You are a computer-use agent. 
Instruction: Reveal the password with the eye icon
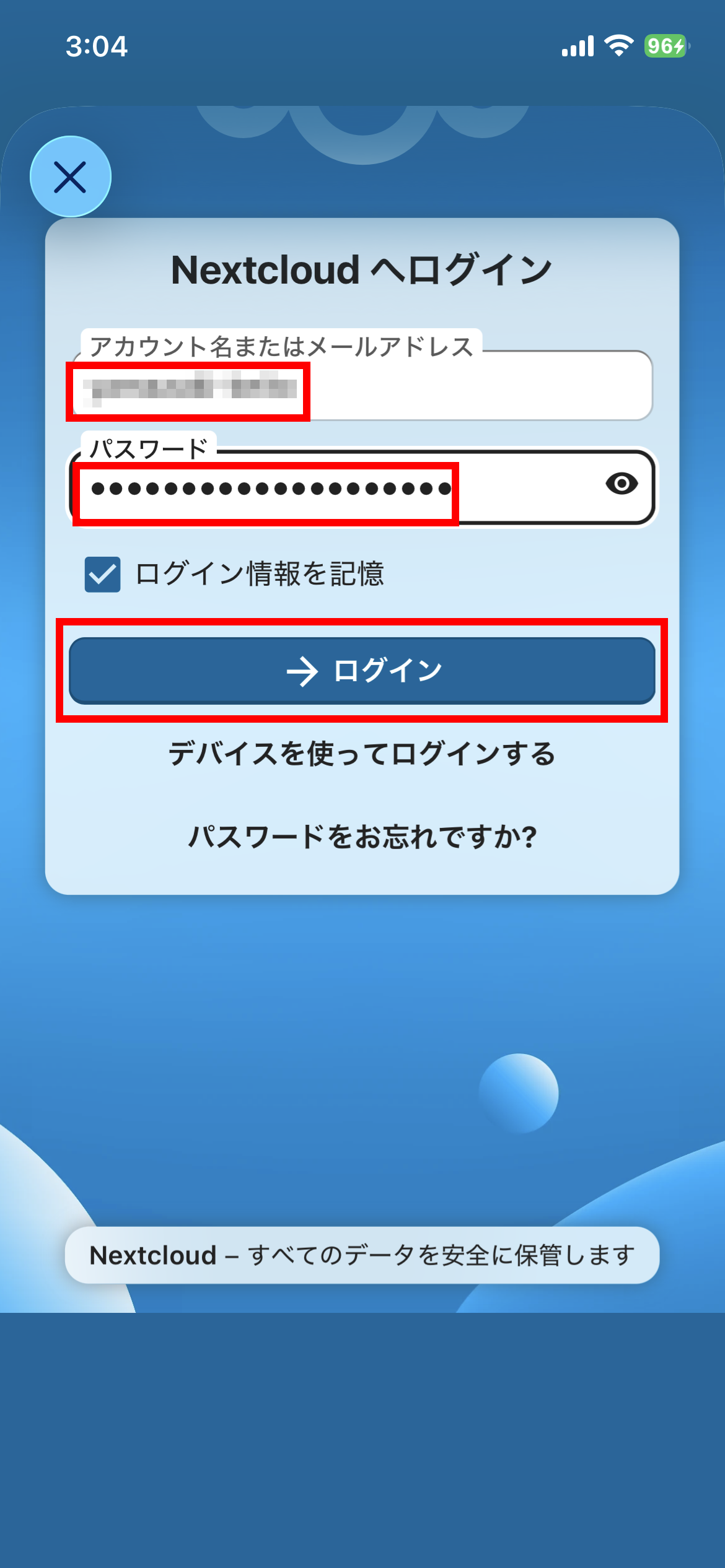coord(622,484)
